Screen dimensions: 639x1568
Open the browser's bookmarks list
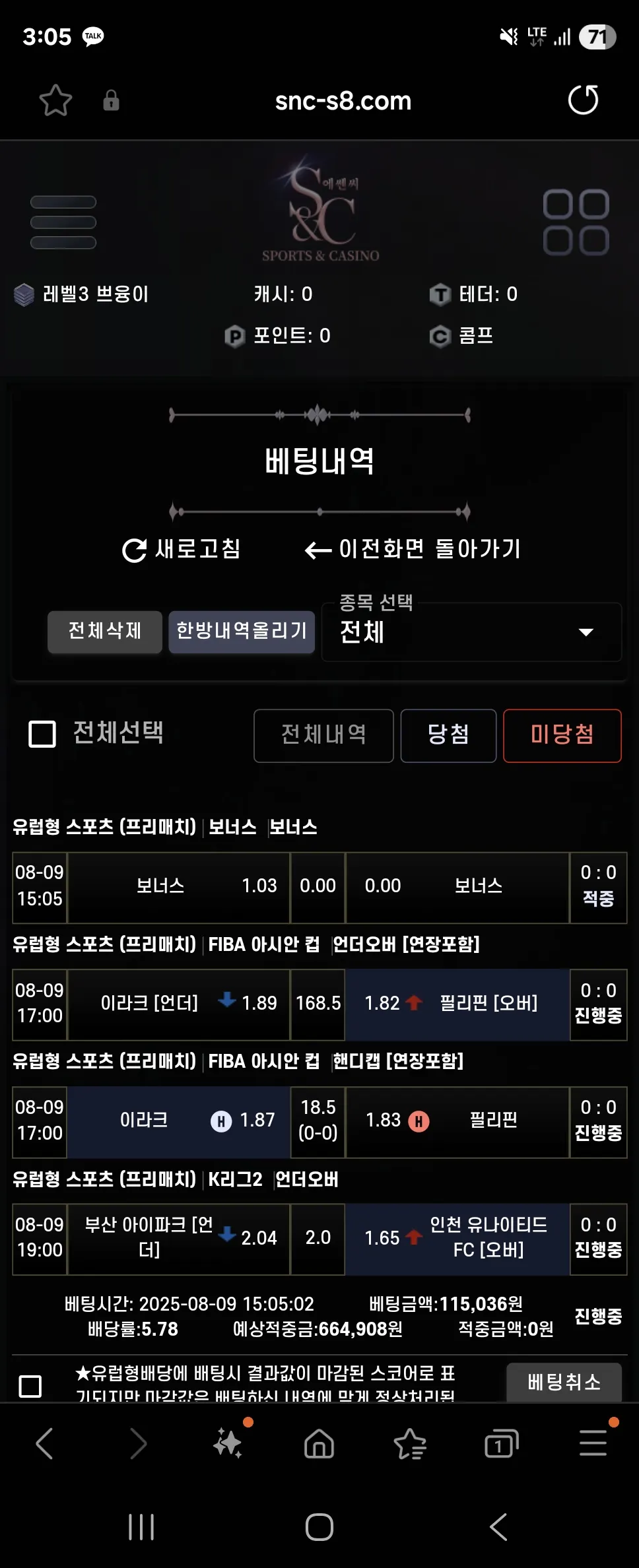pyautogui.click(x=410, y=1443)
